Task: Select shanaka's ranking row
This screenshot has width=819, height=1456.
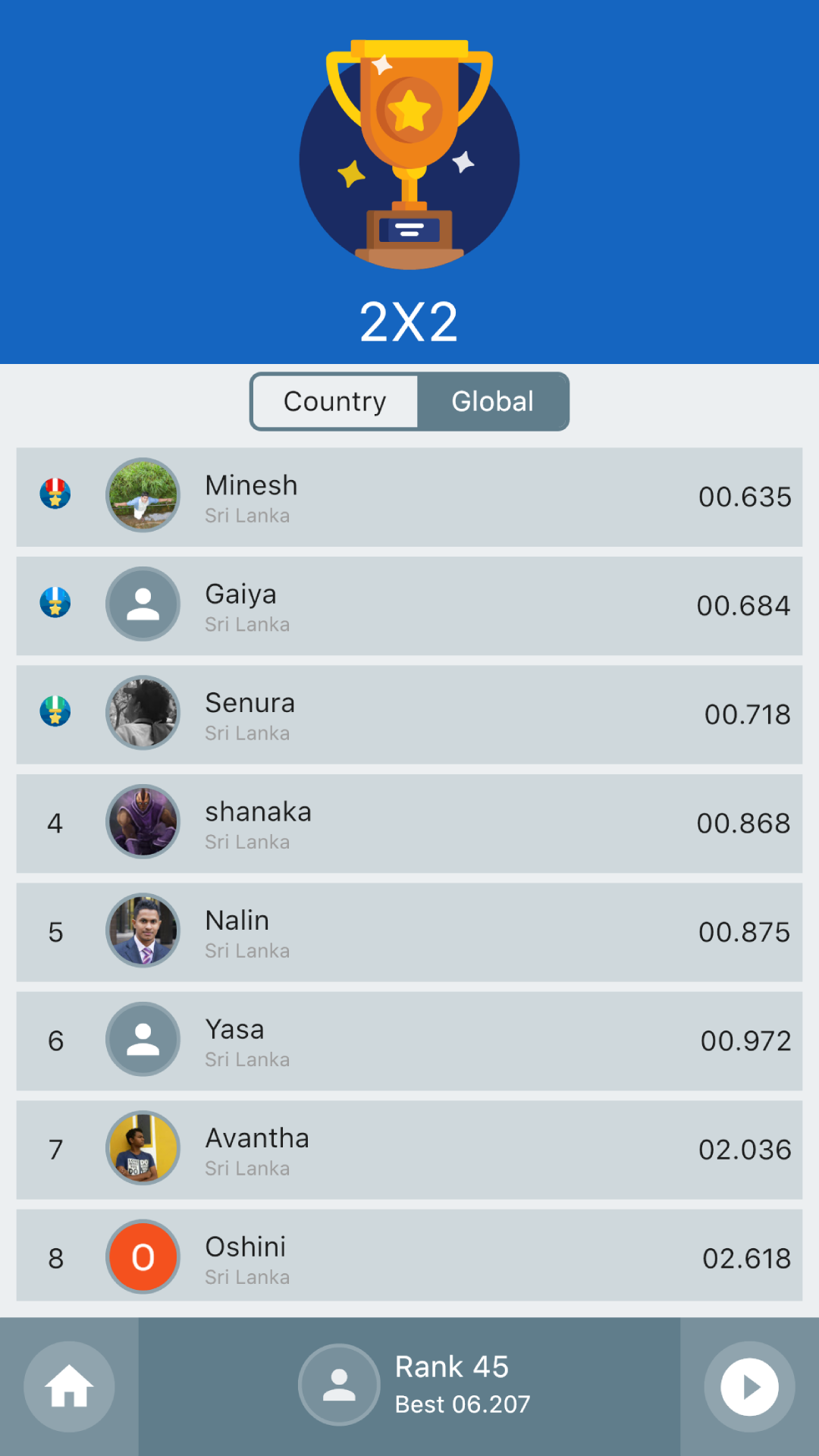Action: pos(409,824)
